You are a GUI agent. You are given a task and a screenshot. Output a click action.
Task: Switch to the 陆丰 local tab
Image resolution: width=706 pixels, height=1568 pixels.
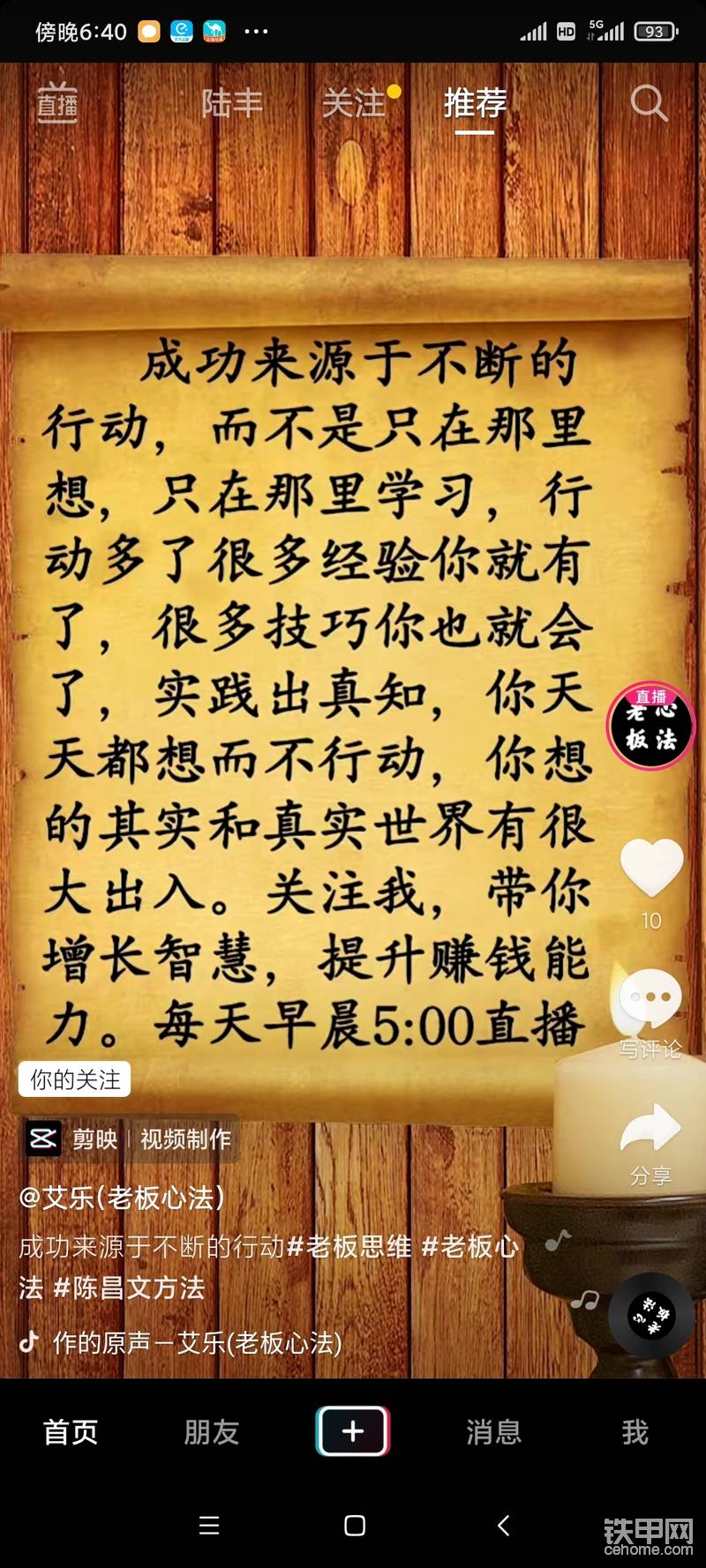click(232, 104)
